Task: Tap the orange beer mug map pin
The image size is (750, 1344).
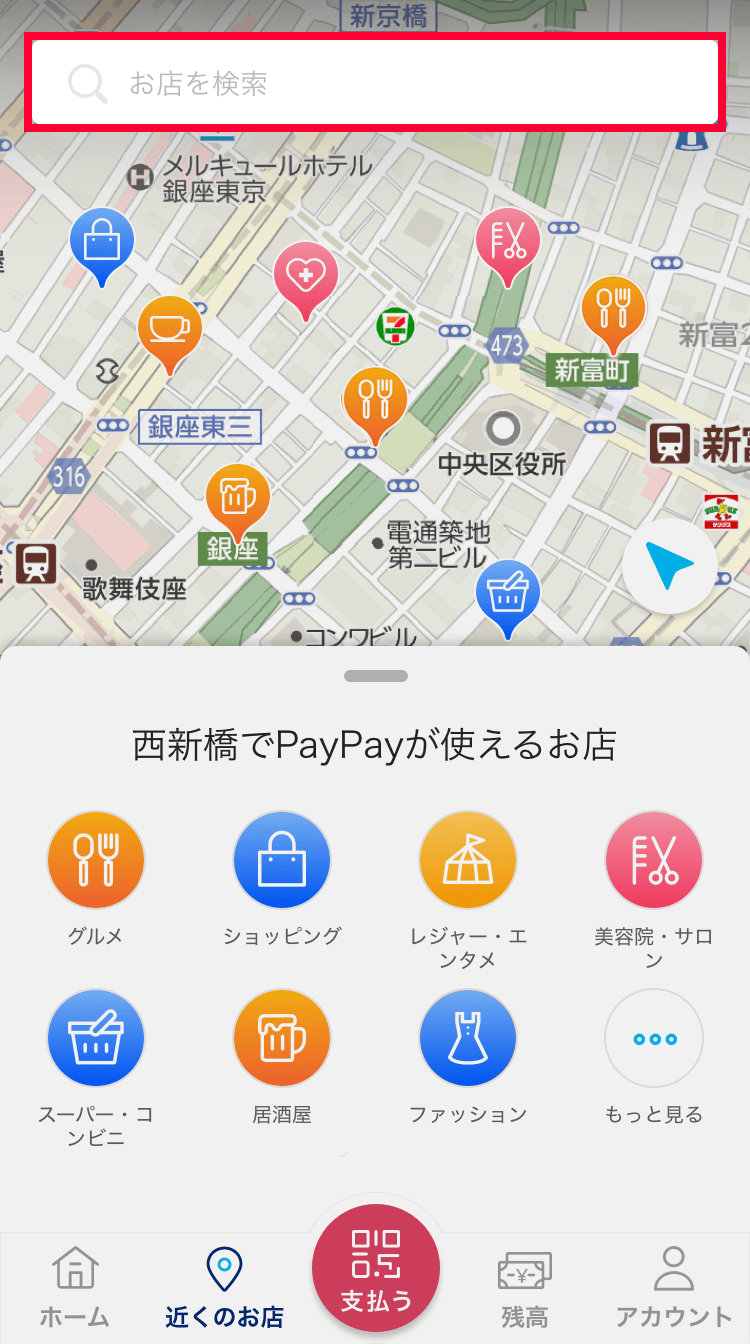Action: [238, 496]
